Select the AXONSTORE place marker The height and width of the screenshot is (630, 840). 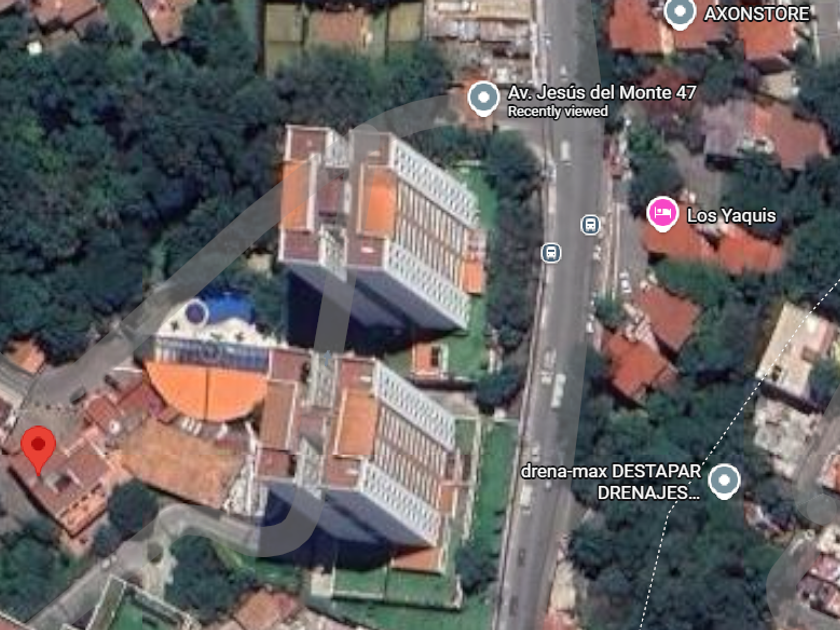pyautogui.click(x=680, y=13)
